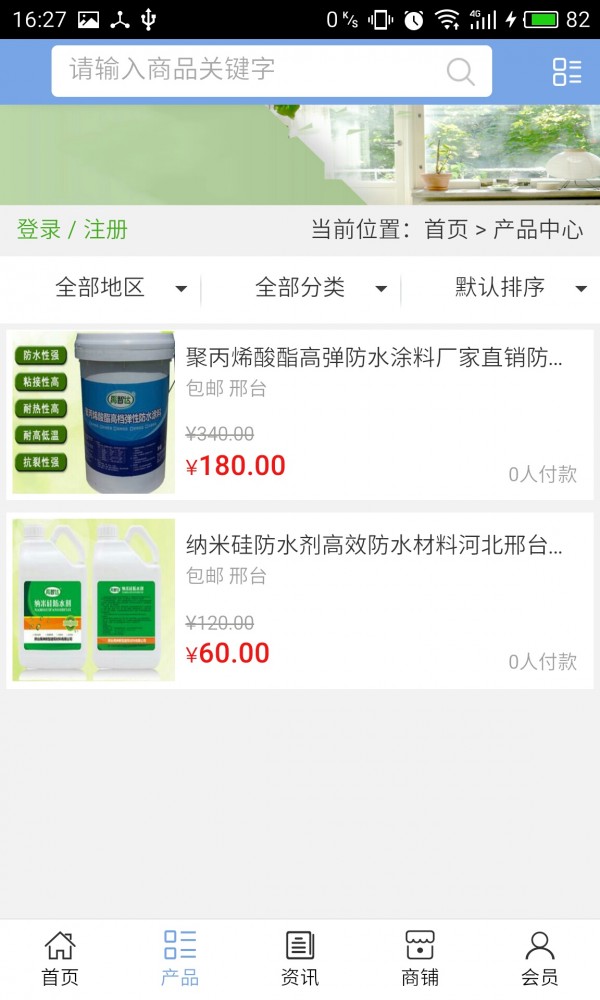Screen dimensions: 600x1000
Task: Tap the product keyword search field
Action: point(250,70)
